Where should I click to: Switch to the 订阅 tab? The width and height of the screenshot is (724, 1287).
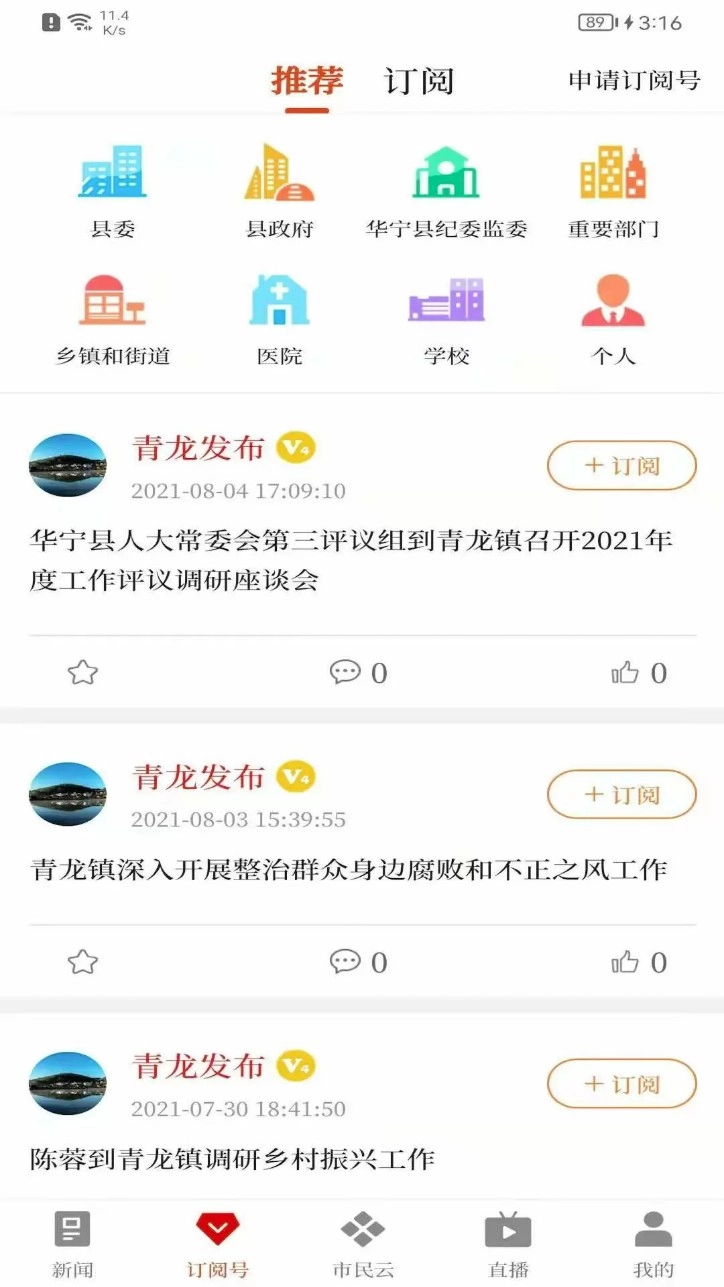(418, 80)
